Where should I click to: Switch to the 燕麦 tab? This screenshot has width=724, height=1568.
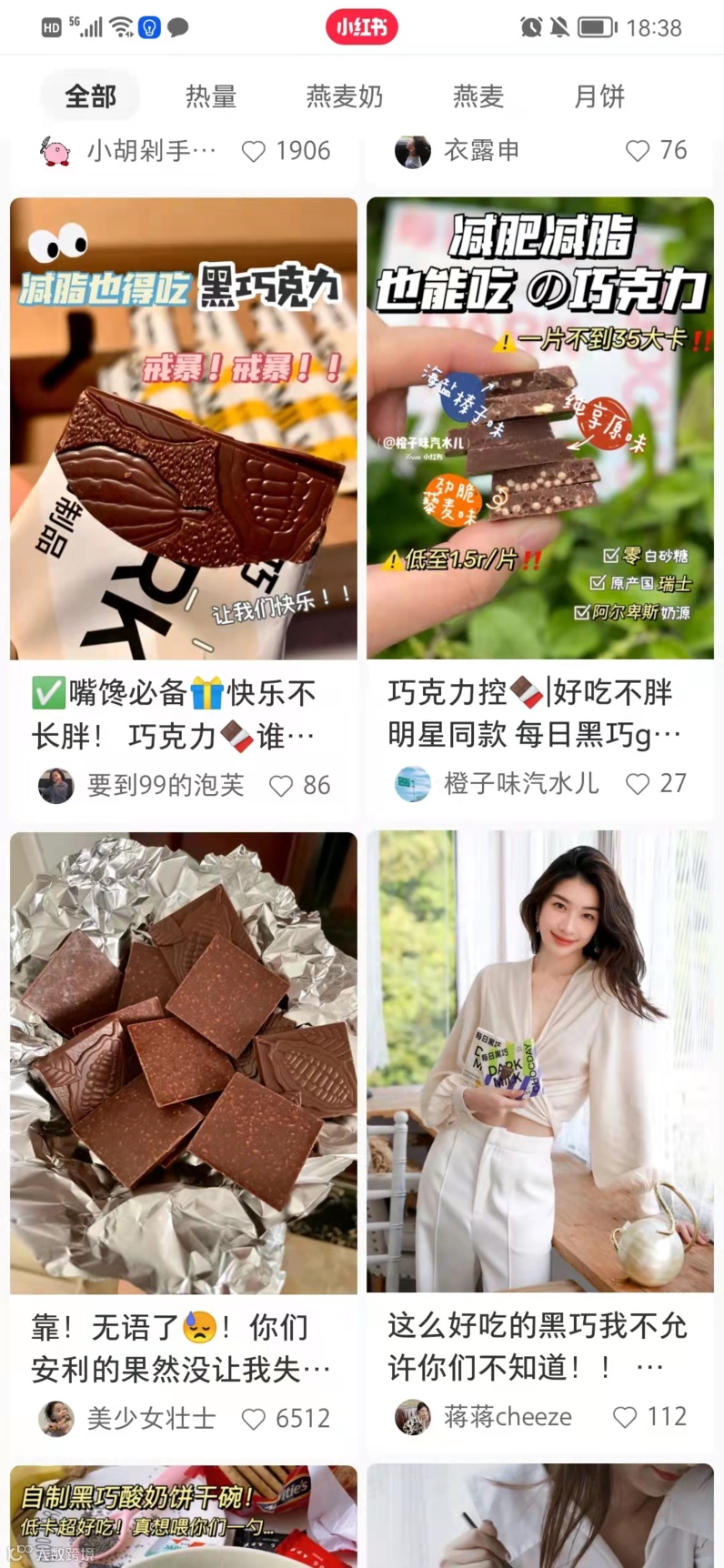tap(478, 96)
